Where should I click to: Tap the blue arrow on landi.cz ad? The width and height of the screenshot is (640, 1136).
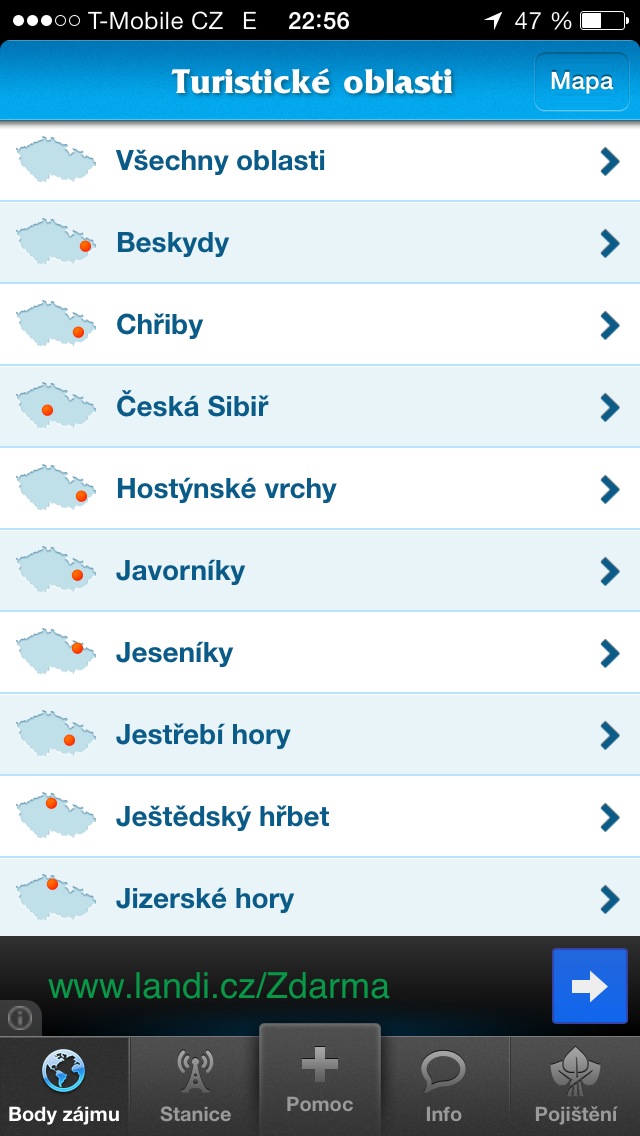[589, 987]
